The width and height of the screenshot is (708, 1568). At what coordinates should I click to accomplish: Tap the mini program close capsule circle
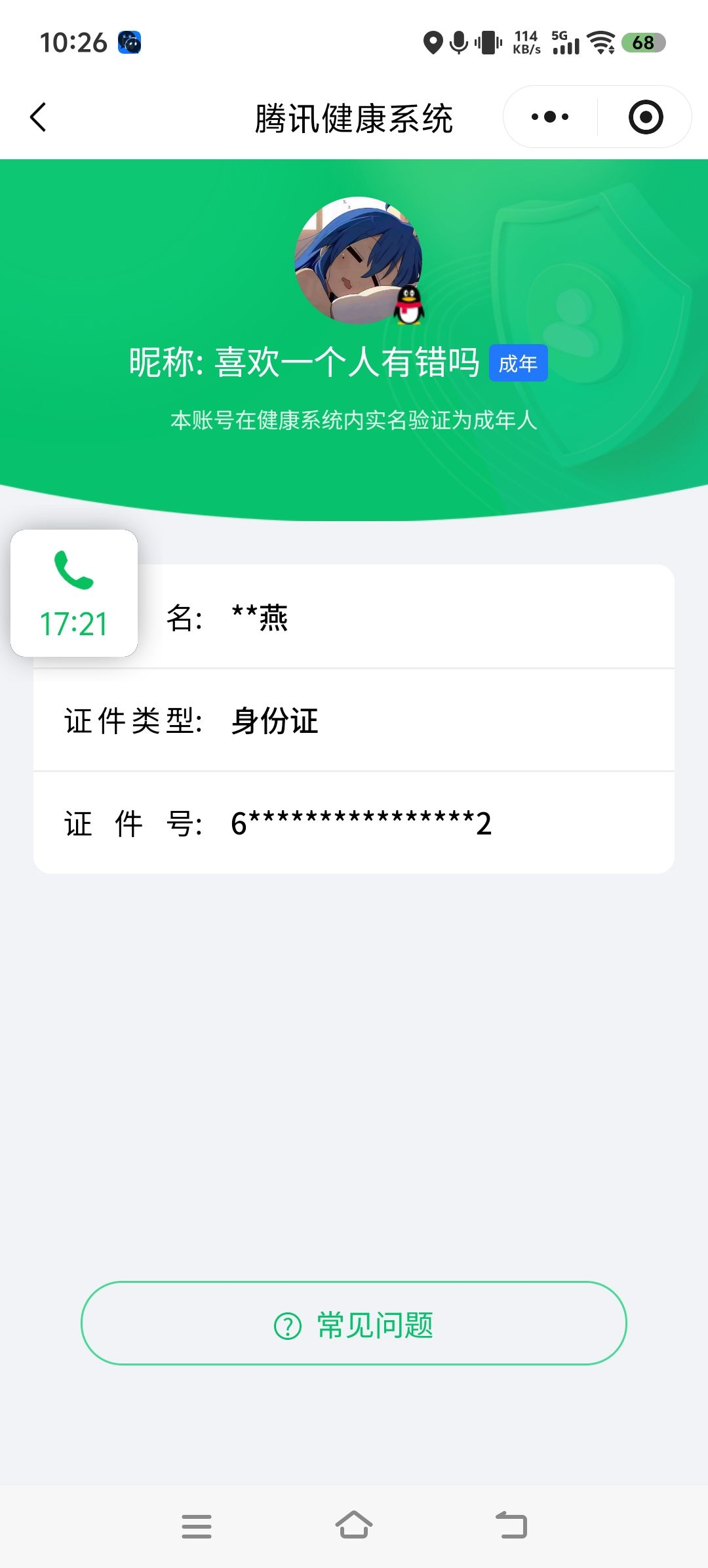[645, 116]
